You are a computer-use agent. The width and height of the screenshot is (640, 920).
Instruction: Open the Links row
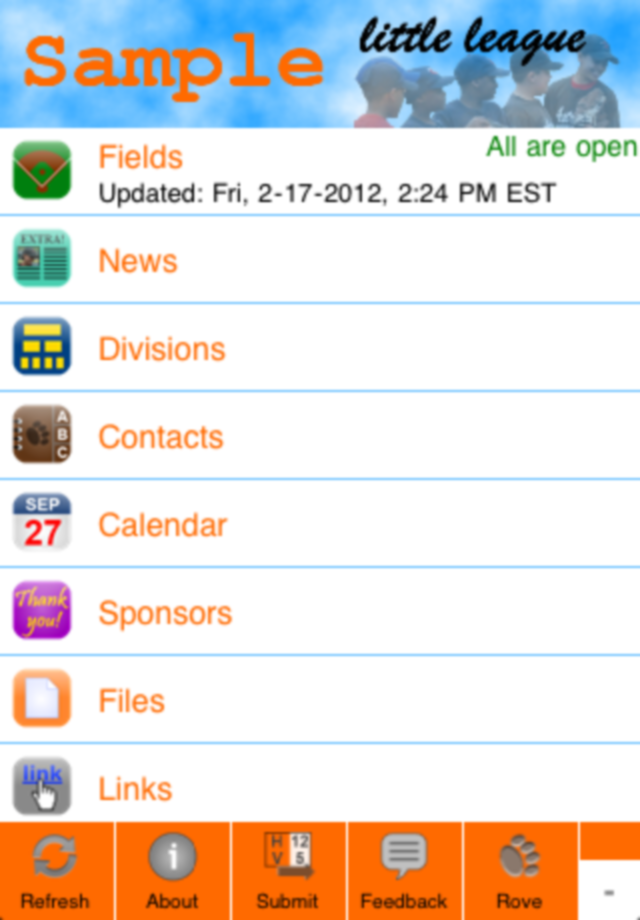[x=320, y=786]
